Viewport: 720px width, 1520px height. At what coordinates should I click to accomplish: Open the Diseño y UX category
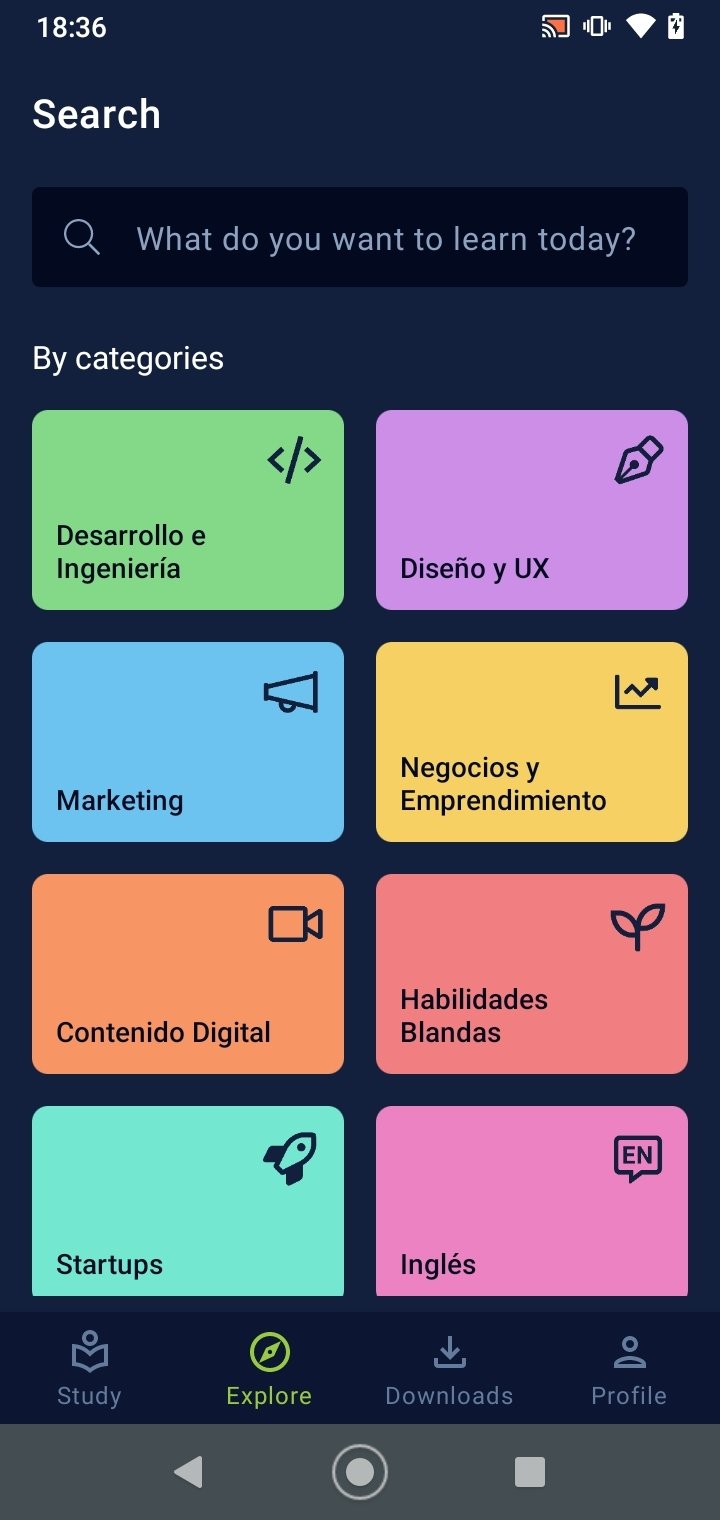point(532,510)
